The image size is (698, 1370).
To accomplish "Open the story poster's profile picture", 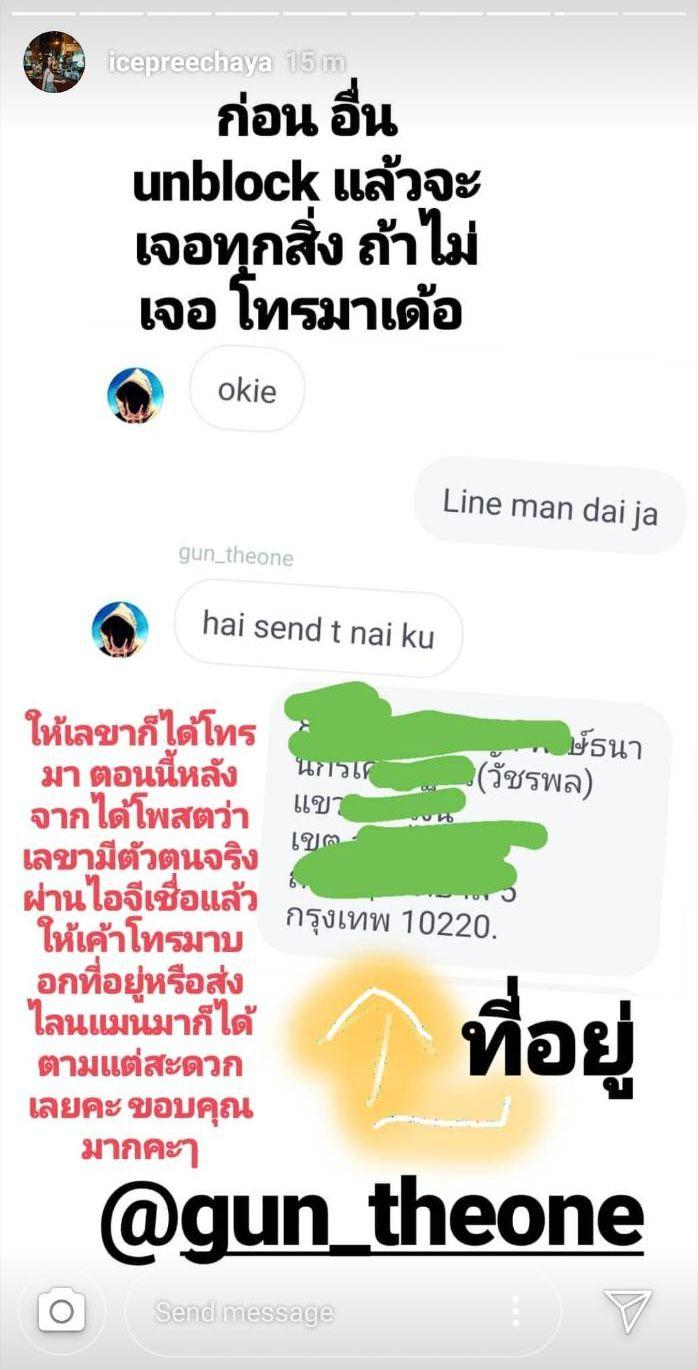I will point(55,62).
